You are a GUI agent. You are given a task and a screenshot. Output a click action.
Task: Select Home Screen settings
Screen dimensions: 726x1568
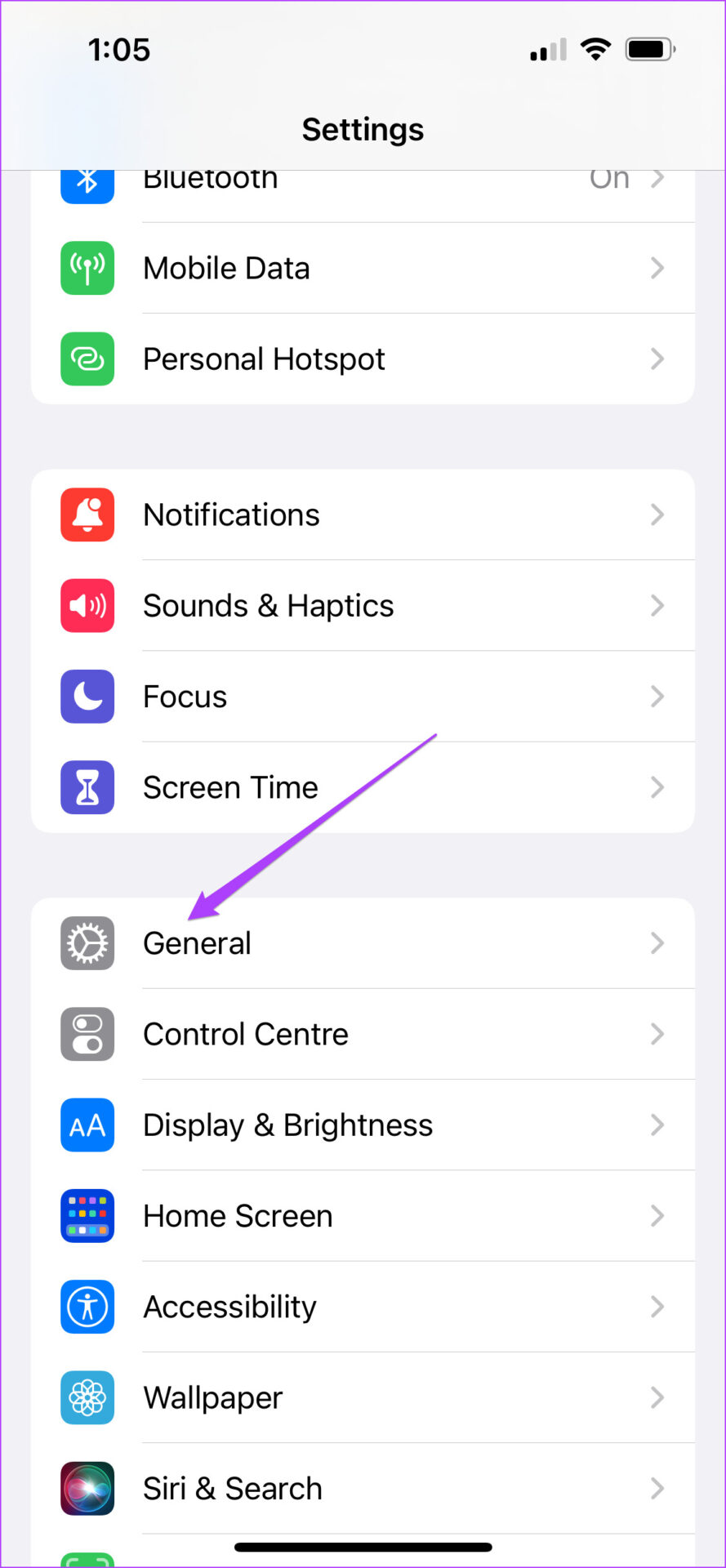[x=363, y=1216]
